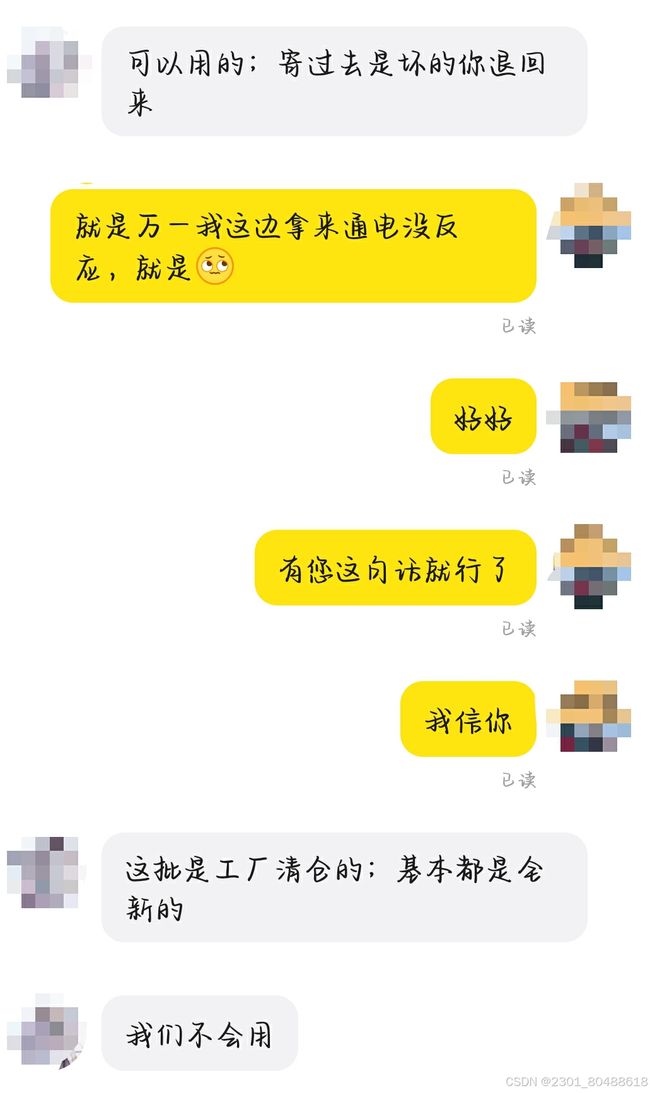This screenshot has height=1093, width=650.
Task: Tap your avatar beside "我信你" message
Action: click(589, 716)
